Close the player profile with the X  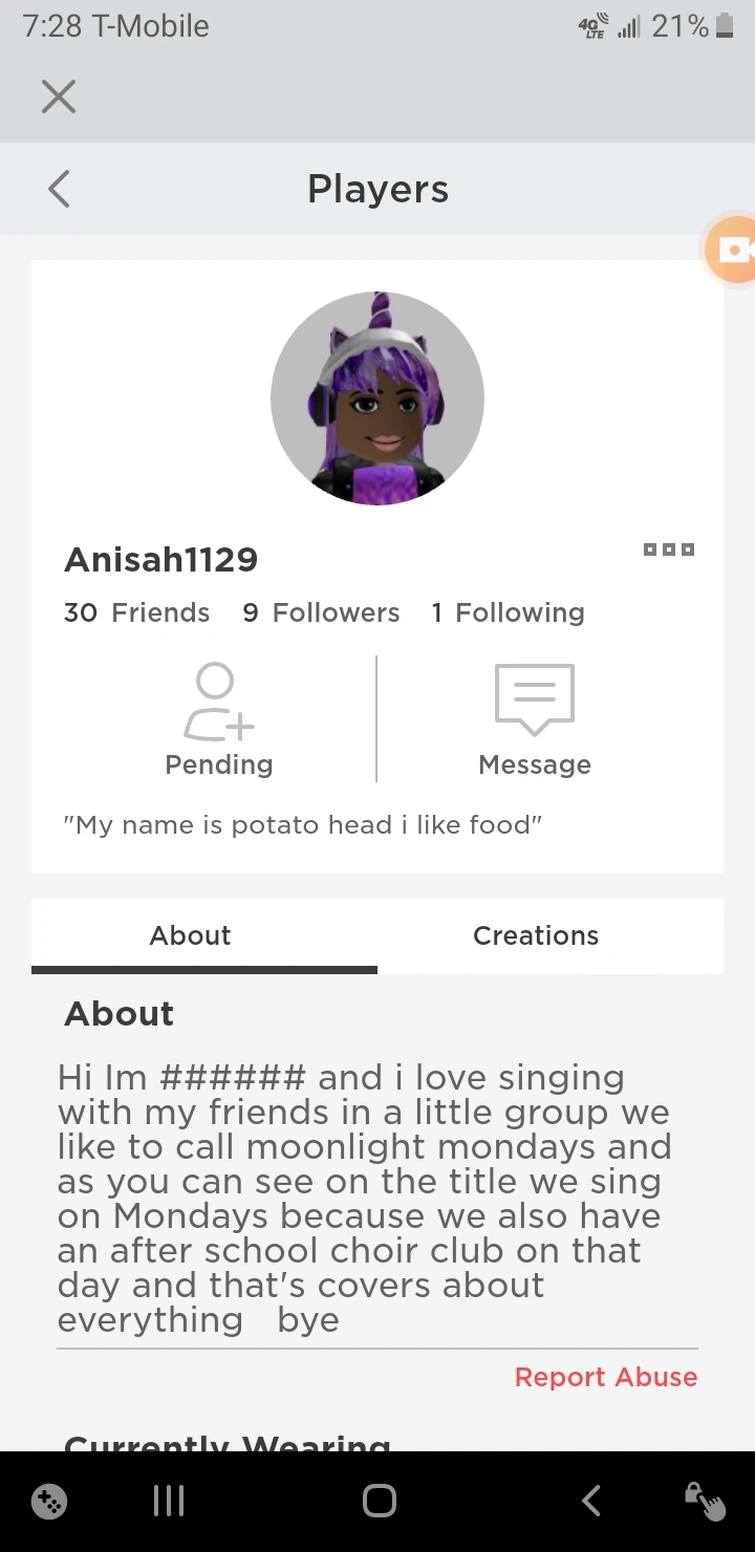pyautogui.click(x=58, y=96)
